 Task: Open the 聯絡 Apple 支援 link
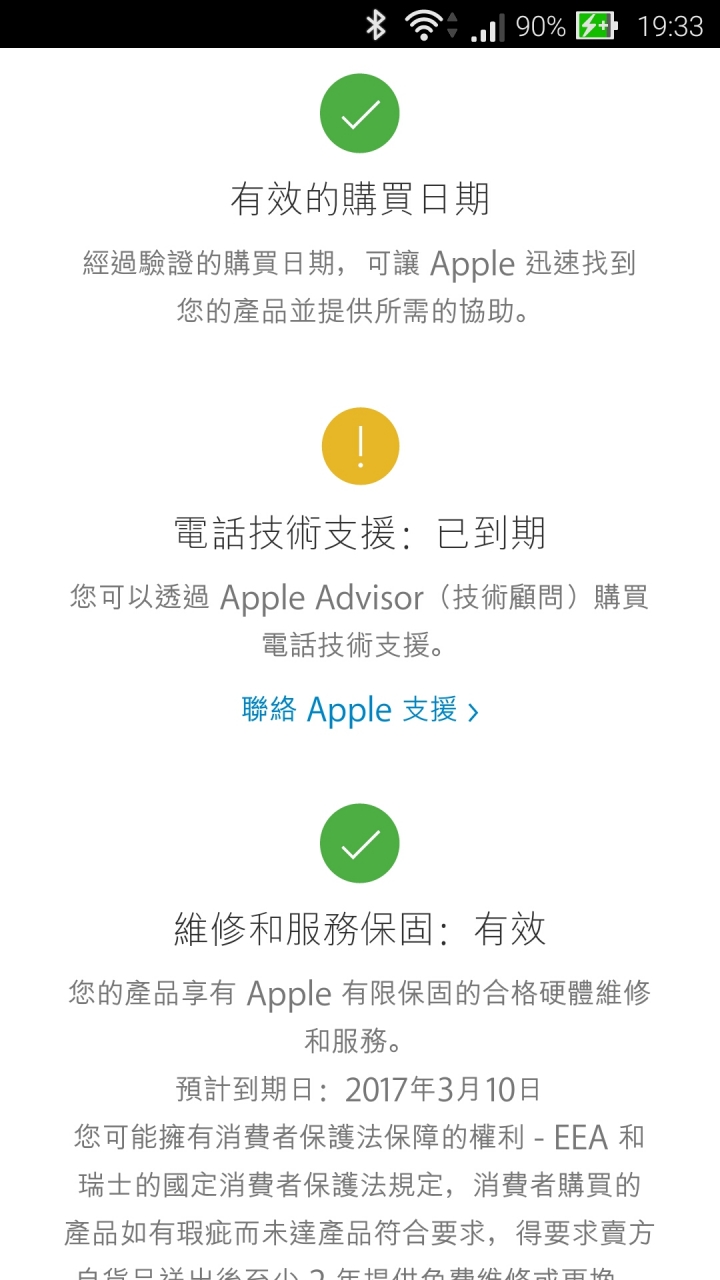(359, 711)
